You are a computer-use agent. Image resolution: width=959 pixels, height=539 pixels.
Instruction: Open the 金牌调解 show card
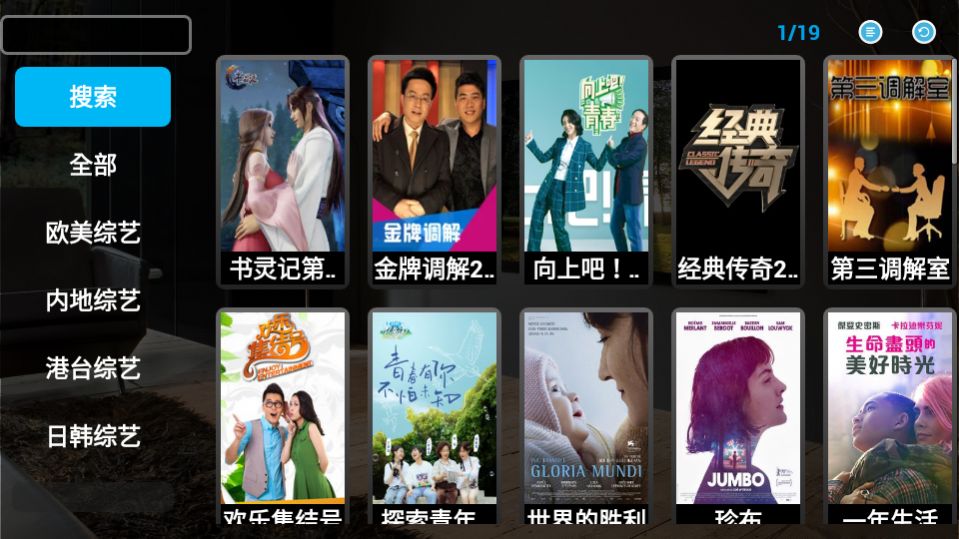434,170
